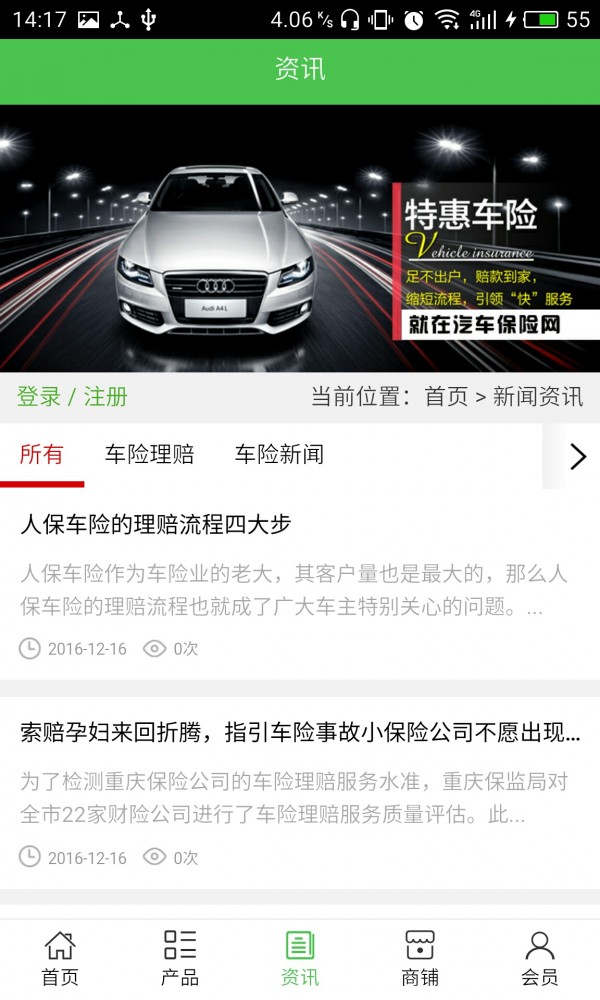This screenshot has height=1000, width=600.
Task: Switch to the 车险理赔 tab
Action: click(149, 455)
